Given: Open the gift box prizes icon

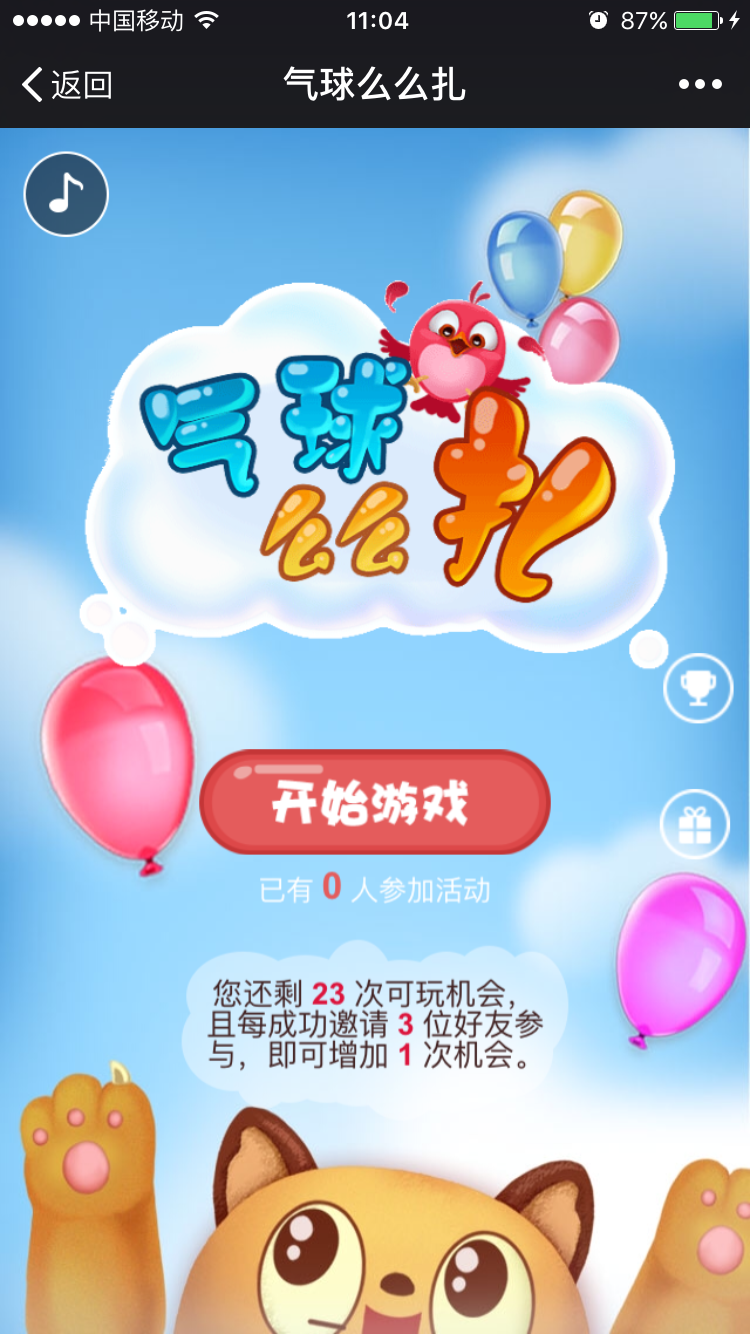Looking at the screenshot, I should (695, 824).
